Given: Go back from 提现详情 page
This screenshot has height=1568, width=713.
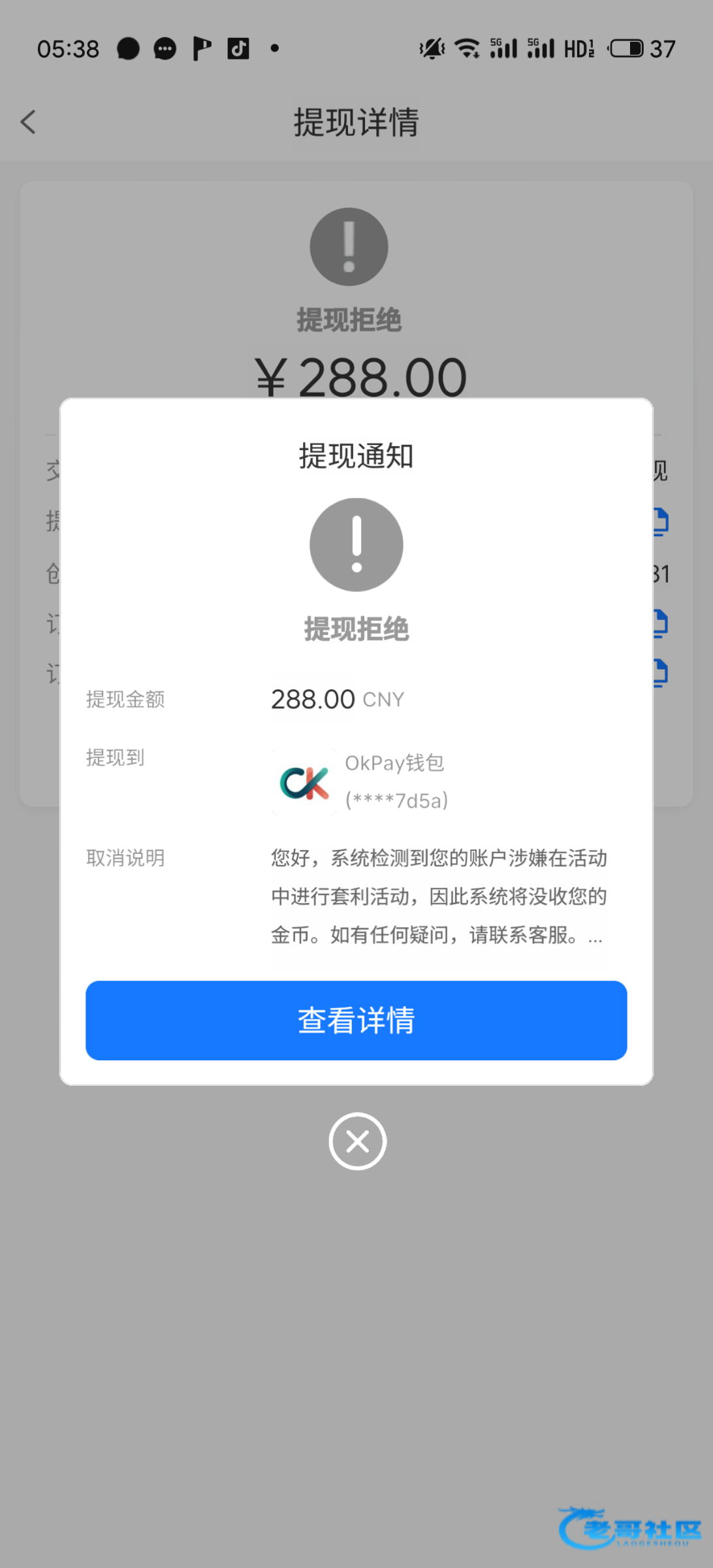Looking at the screenshot, I should pyautogui.click(x=28, y=122).
